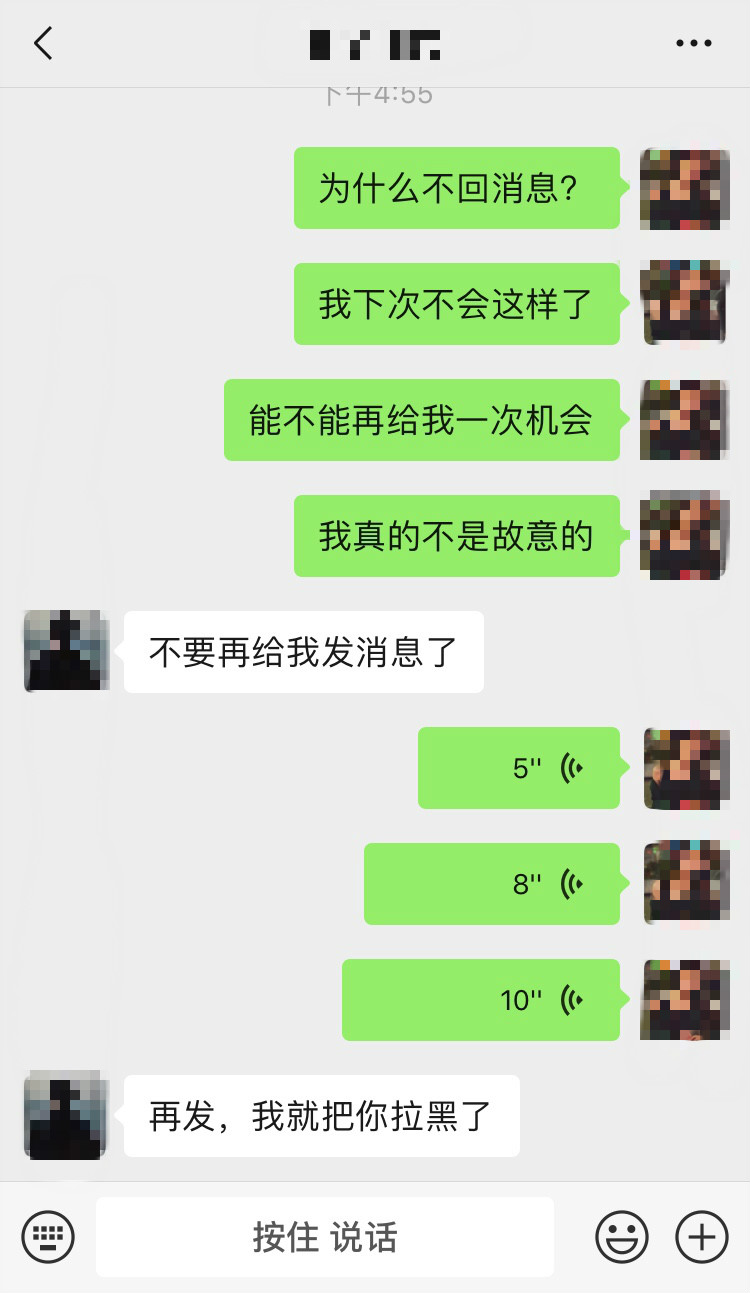Open the emoji sticker panel
This screenshot has width=750, height=1293.
tap(621, 1237)
